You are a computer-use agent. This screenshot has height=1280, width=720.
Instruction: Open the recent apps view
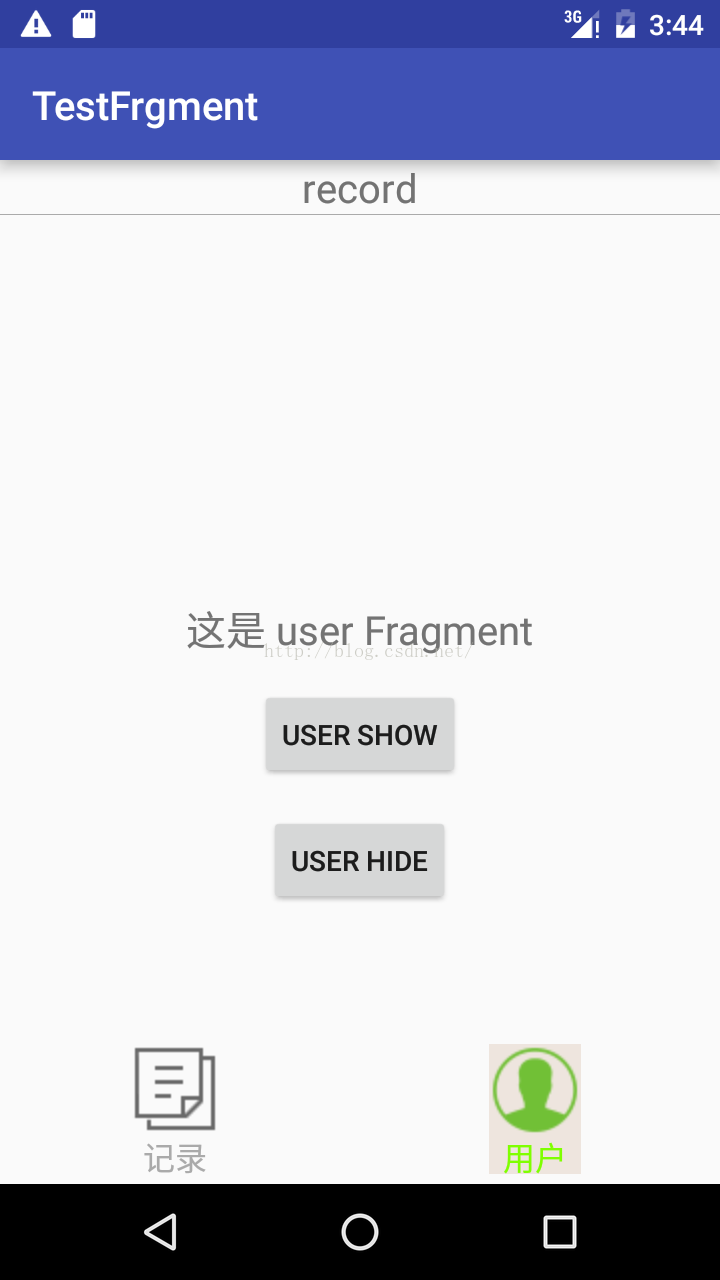560,1232
